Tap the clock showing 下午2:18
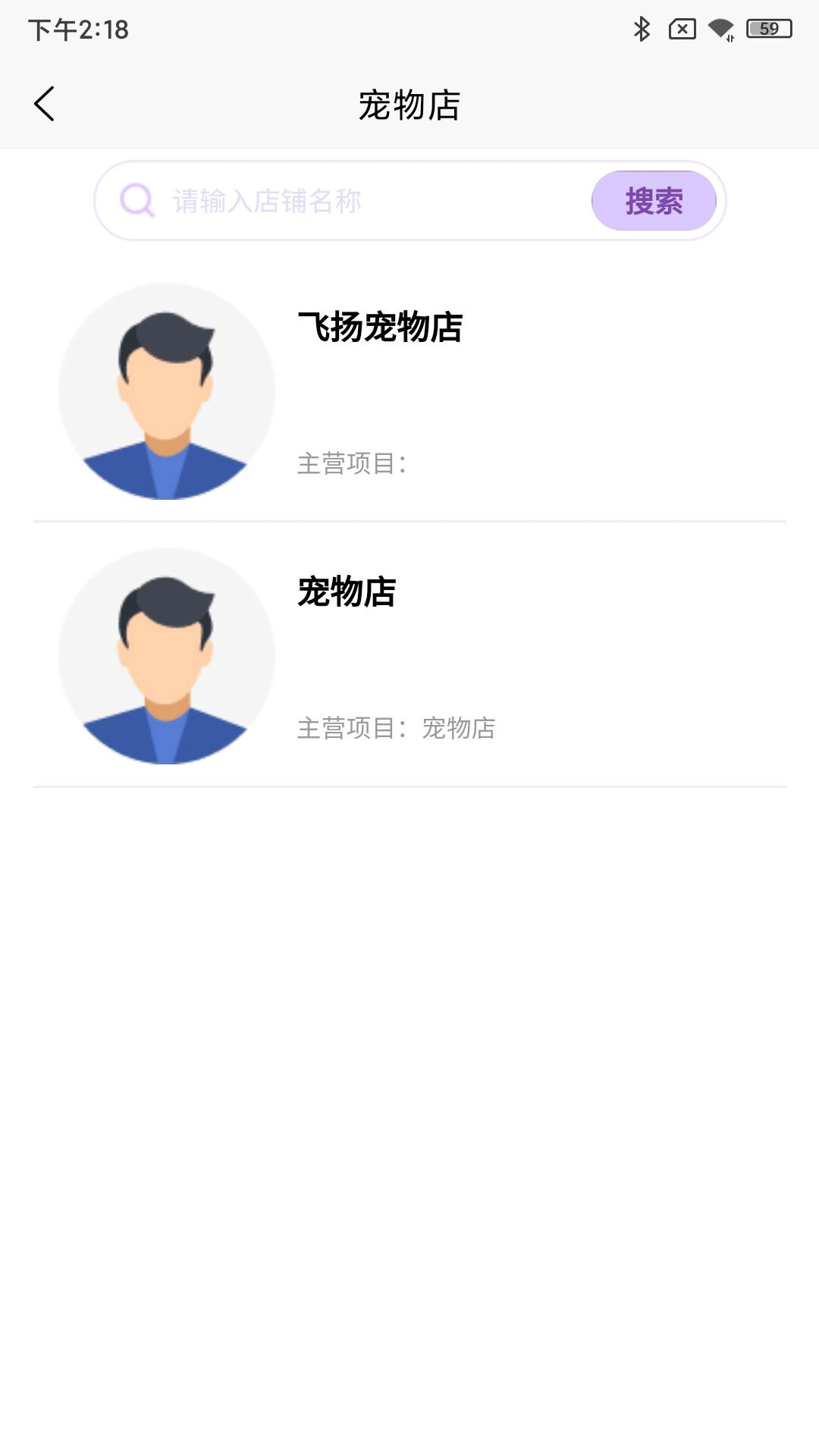This screenshot has height=1456, width=819. pos(80,30)
